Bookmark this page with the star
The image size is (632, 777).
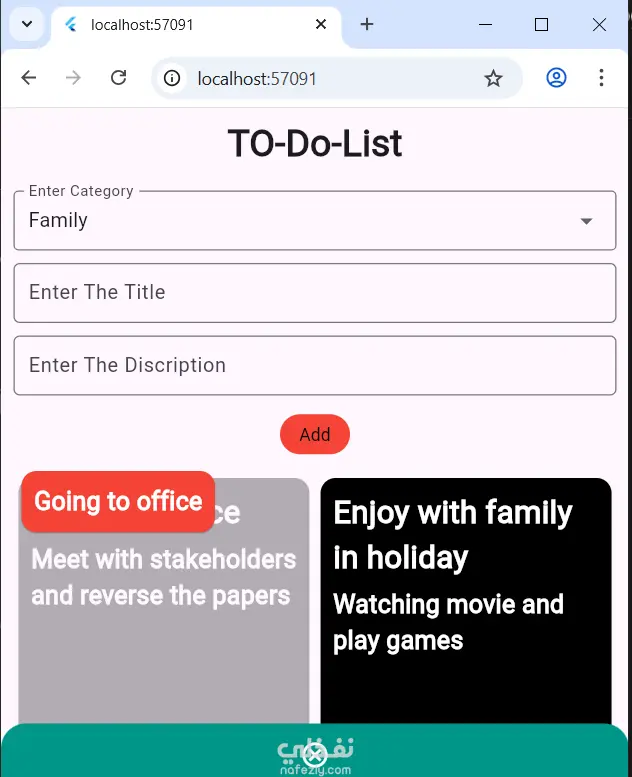coord(493,78)
